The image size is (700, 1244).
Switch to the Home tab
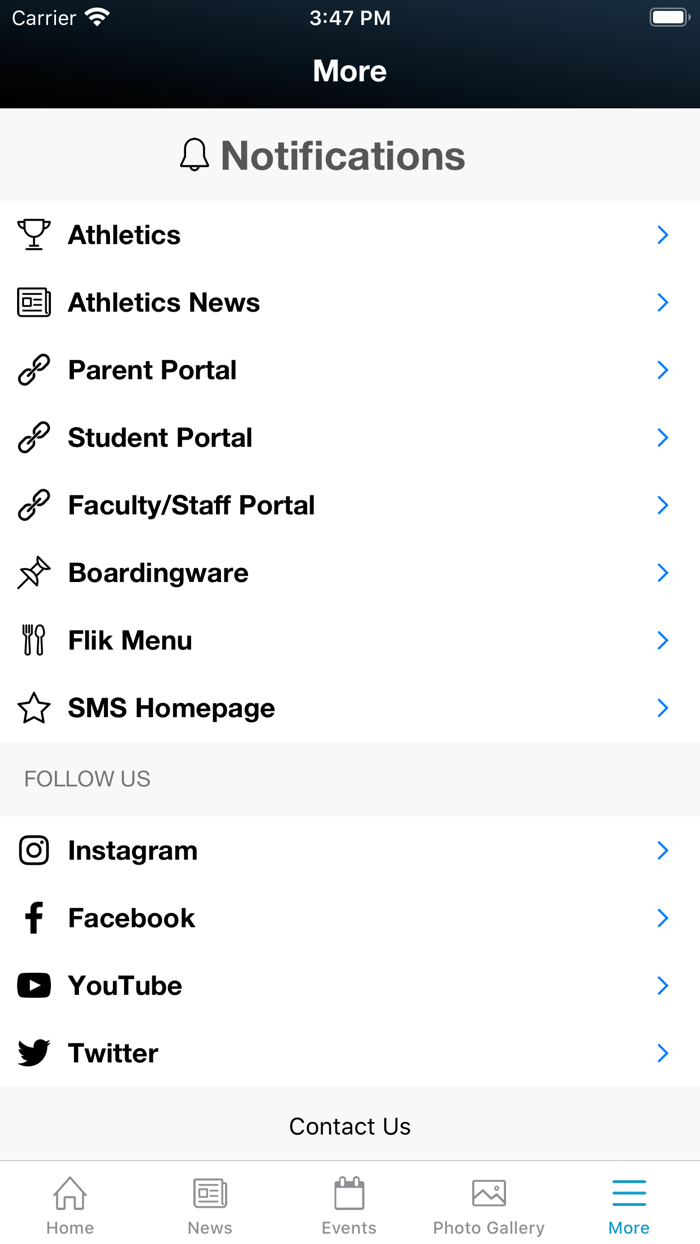(70, 1206)
